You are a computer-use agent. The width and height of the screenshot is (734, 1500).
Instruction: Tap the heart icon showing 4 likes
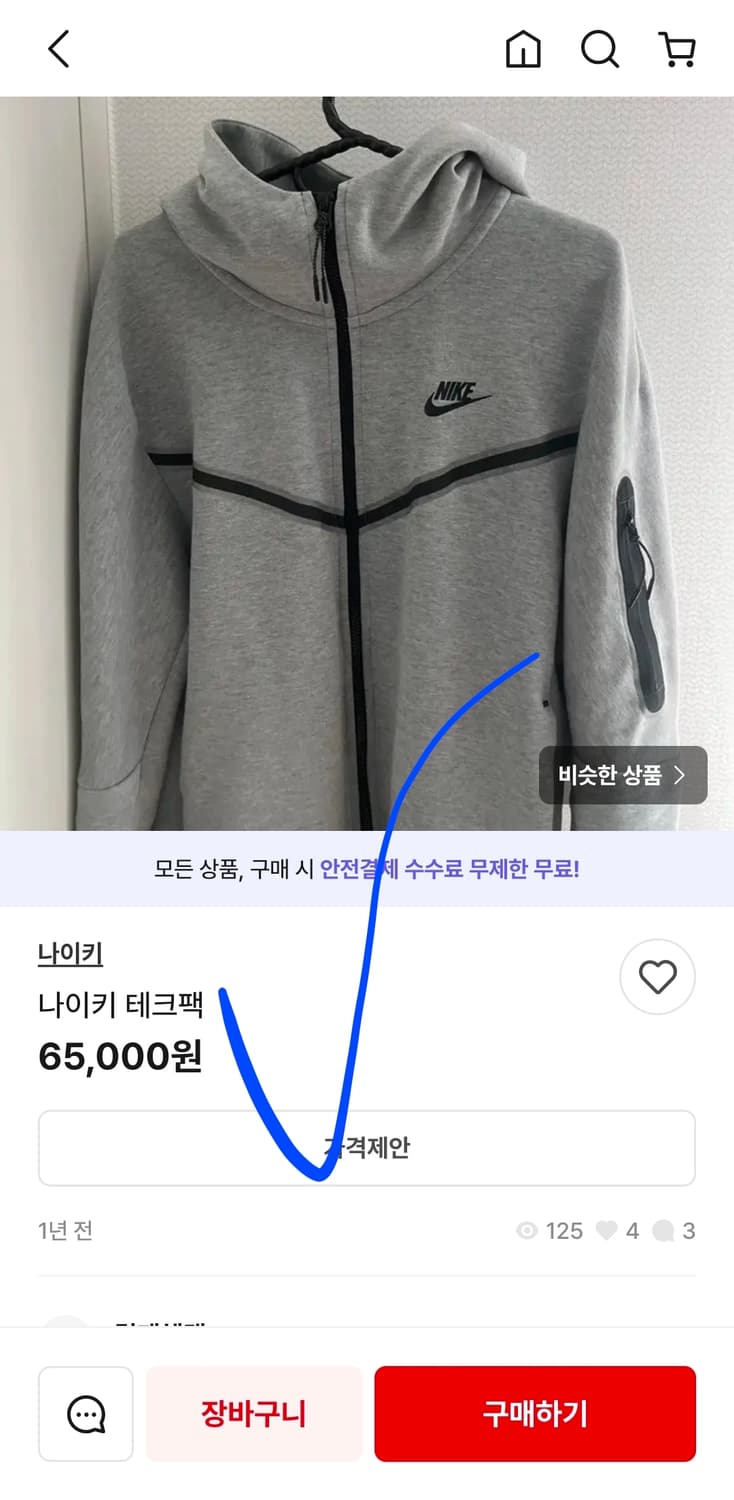coord(609,1230)
